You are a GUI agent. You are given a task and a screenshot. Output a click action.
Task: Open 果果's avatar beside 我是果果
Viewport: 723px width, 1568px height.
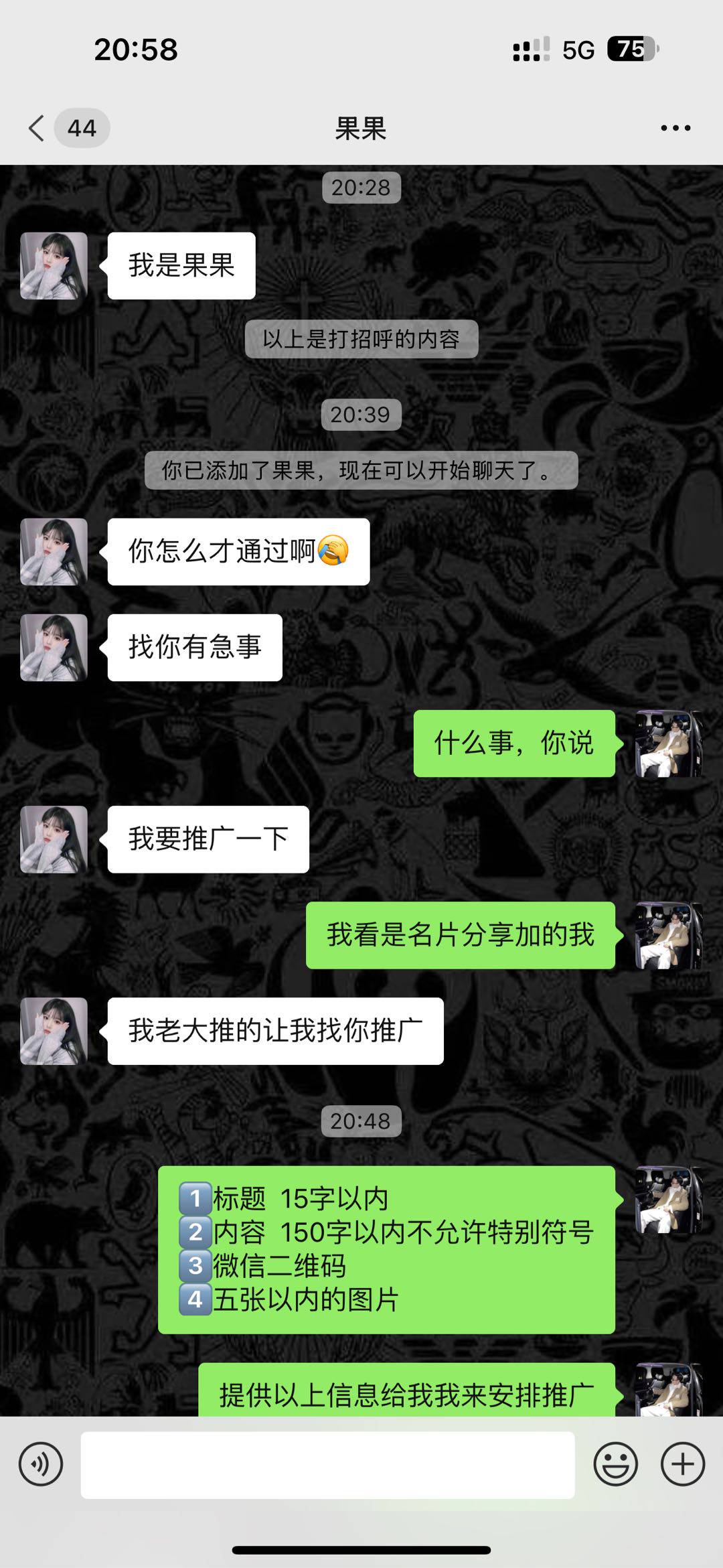[x=54, y=266]
